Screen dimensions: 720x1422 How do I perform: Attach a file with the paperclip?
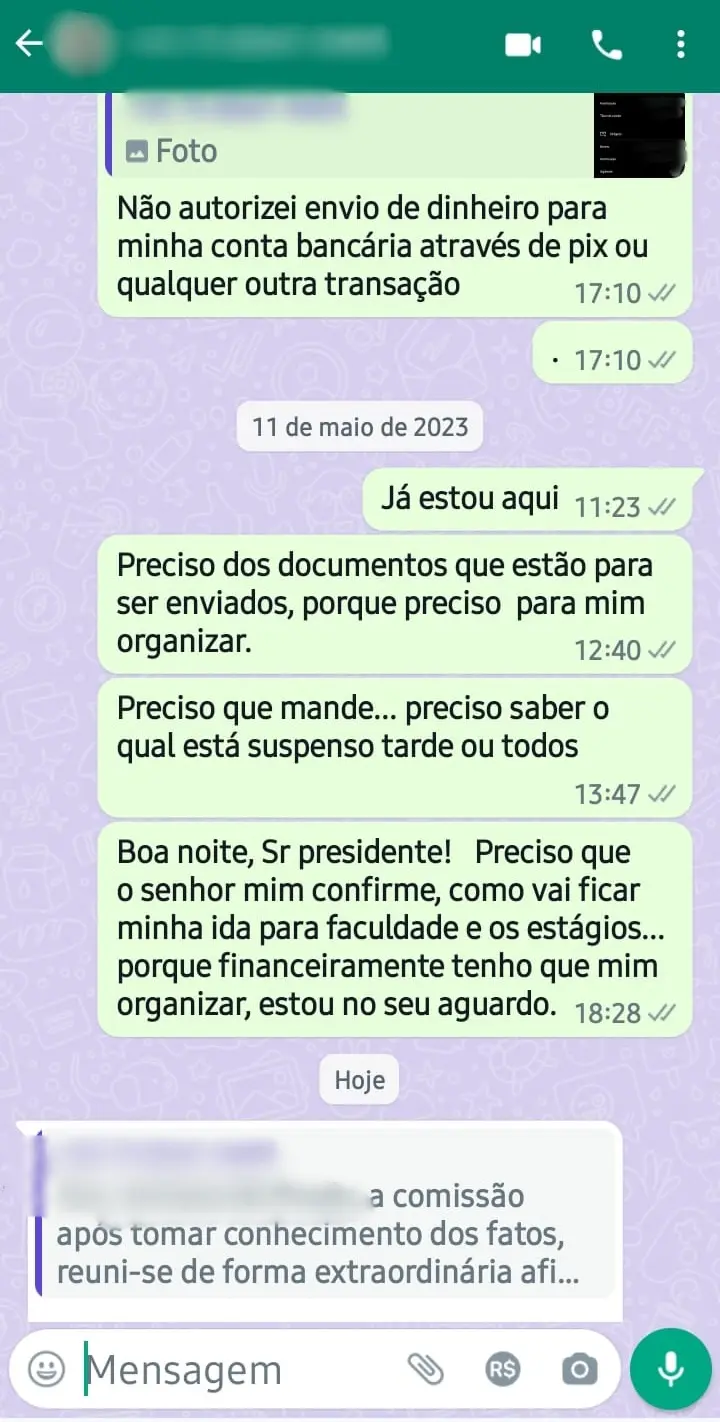426,1369
